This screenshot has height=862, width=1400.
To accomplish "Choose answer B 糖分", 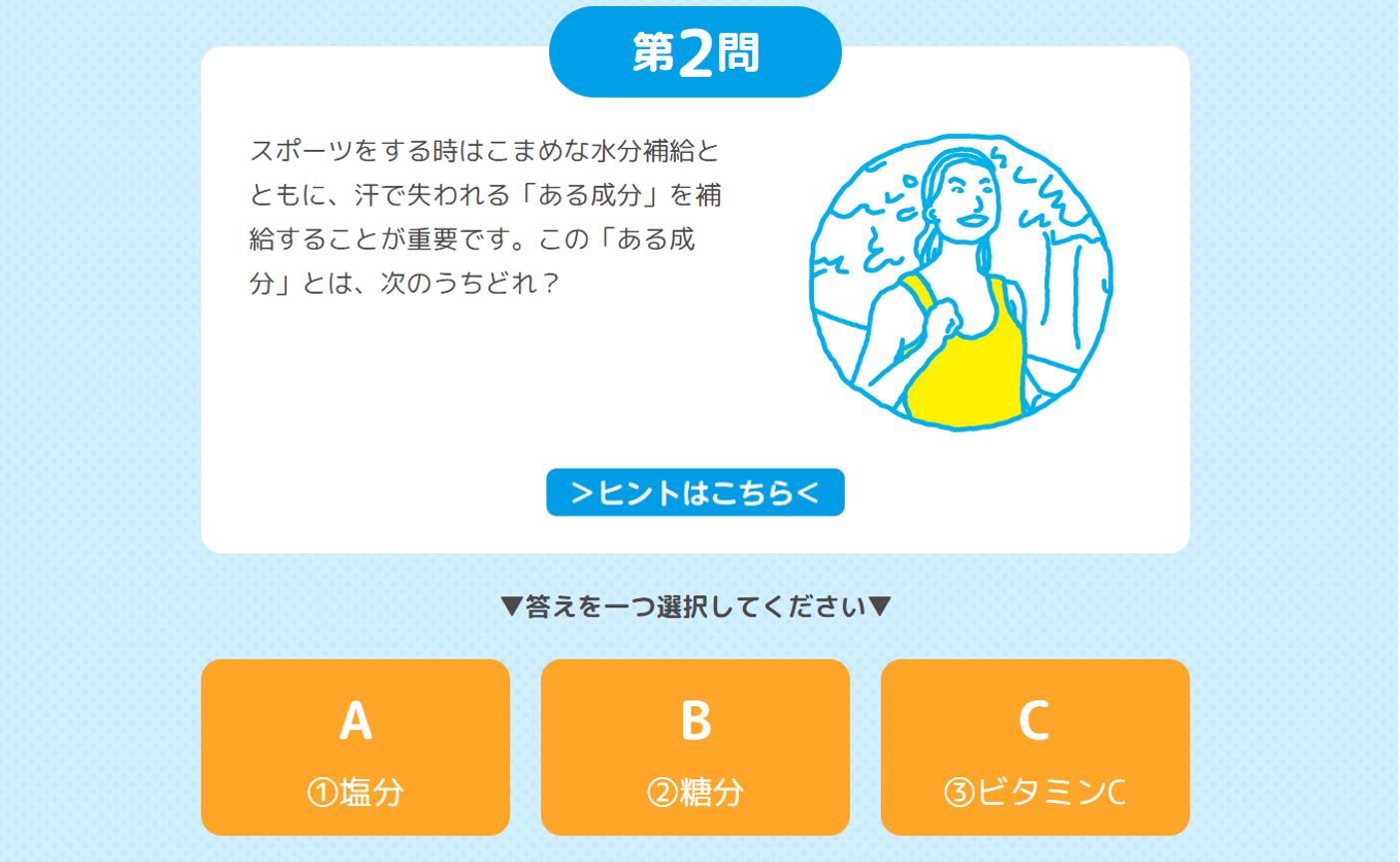I will tap(695, 747).
